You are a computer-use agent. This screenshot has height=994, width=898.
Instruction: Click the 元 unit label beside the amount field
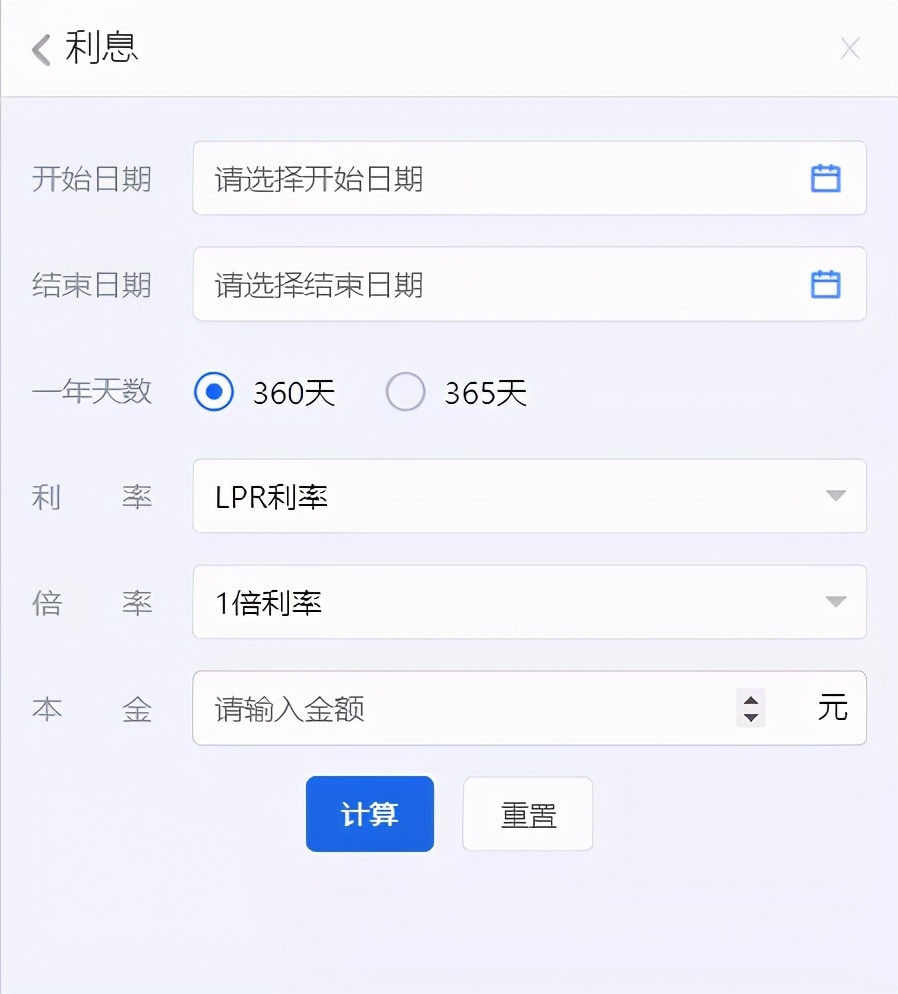(x=833, y=708)
